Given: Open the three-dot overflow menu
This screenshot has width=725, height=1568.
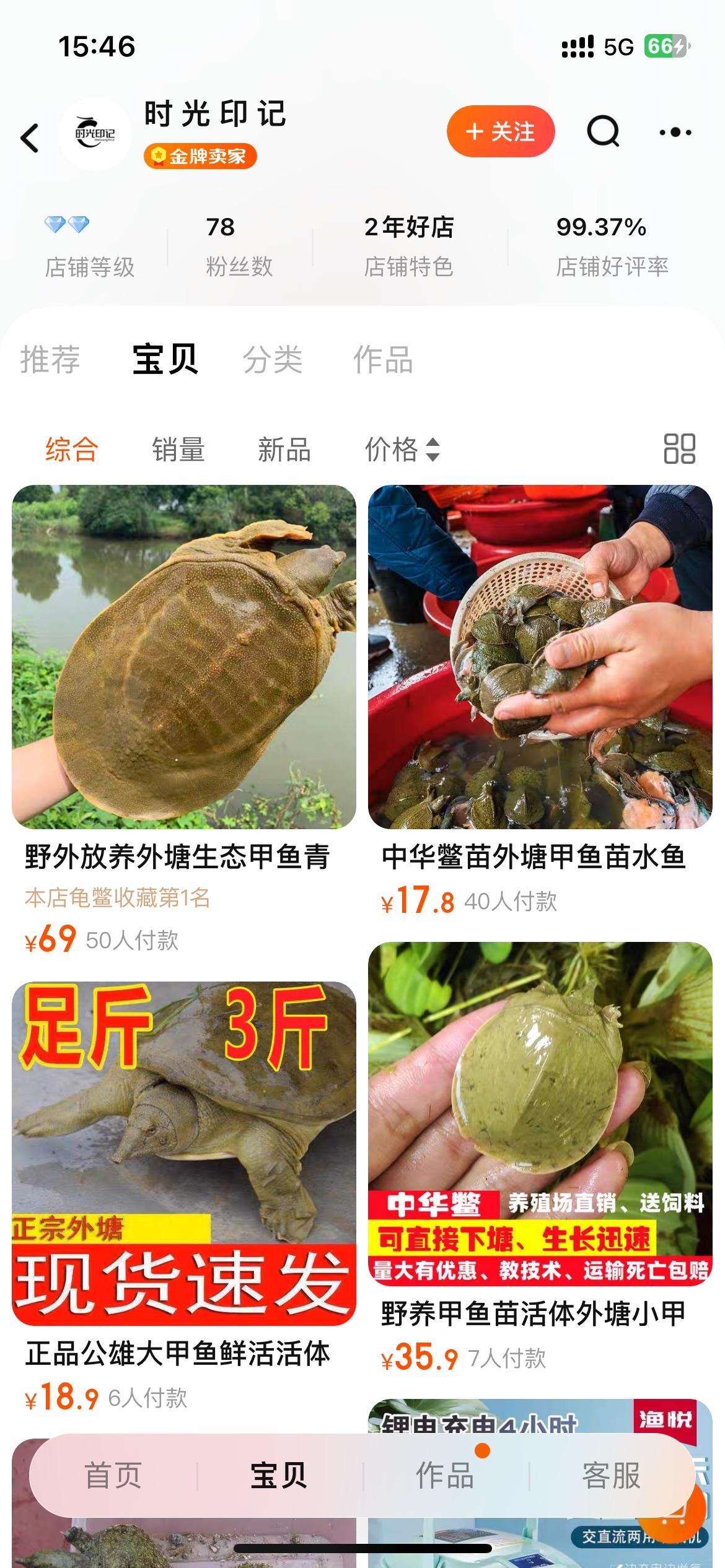Looking at the screenshot, I should coord(675,132).
